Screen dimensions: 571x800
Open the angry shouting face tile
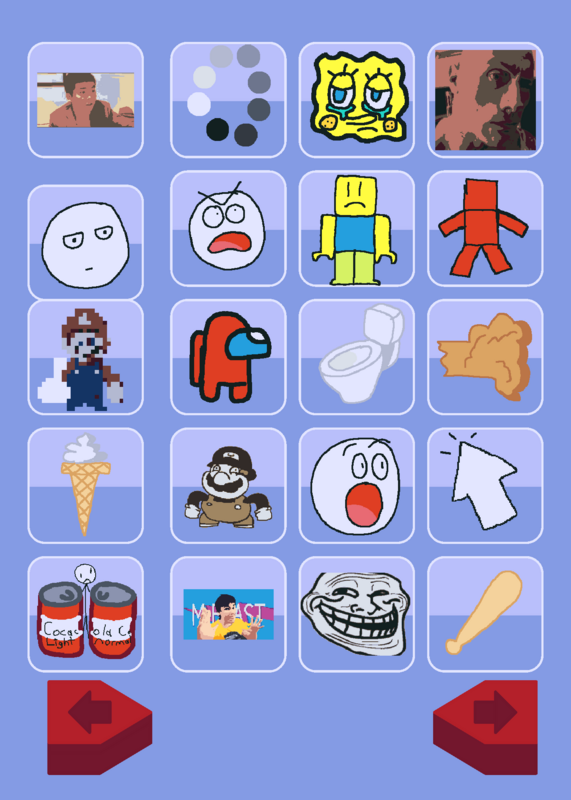point(228,229)
